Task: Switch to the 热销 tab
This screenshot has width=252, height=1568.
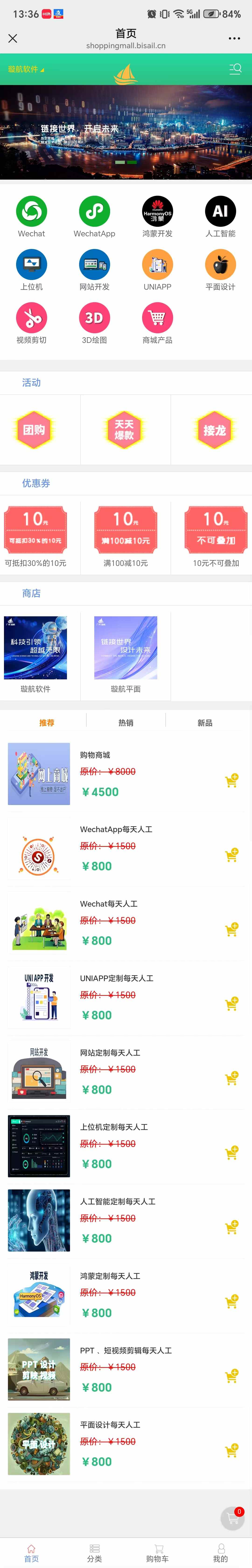Action: (125, 723)
